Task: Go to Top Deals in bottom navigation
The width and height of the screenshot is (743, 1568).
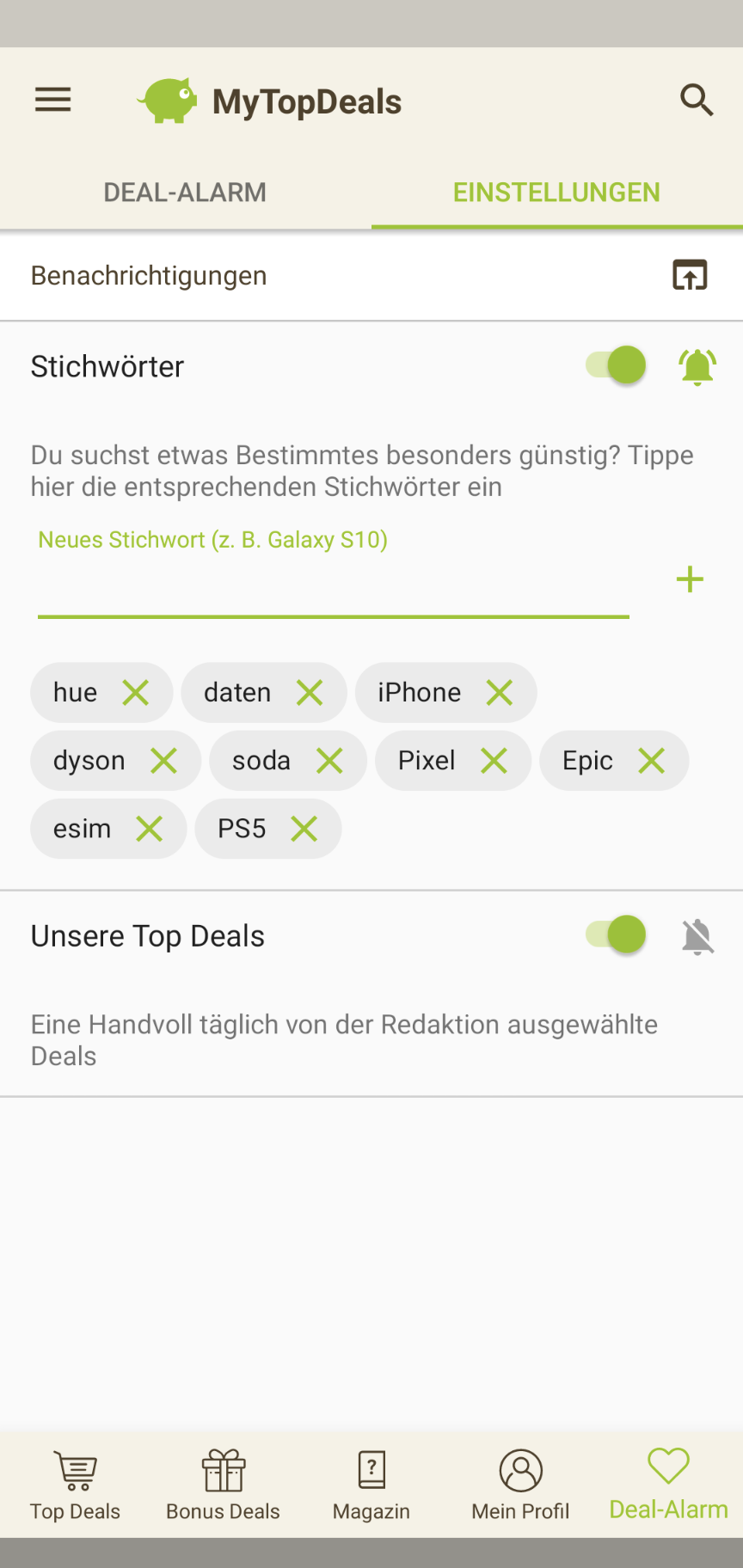Action: click(75, 1485)
